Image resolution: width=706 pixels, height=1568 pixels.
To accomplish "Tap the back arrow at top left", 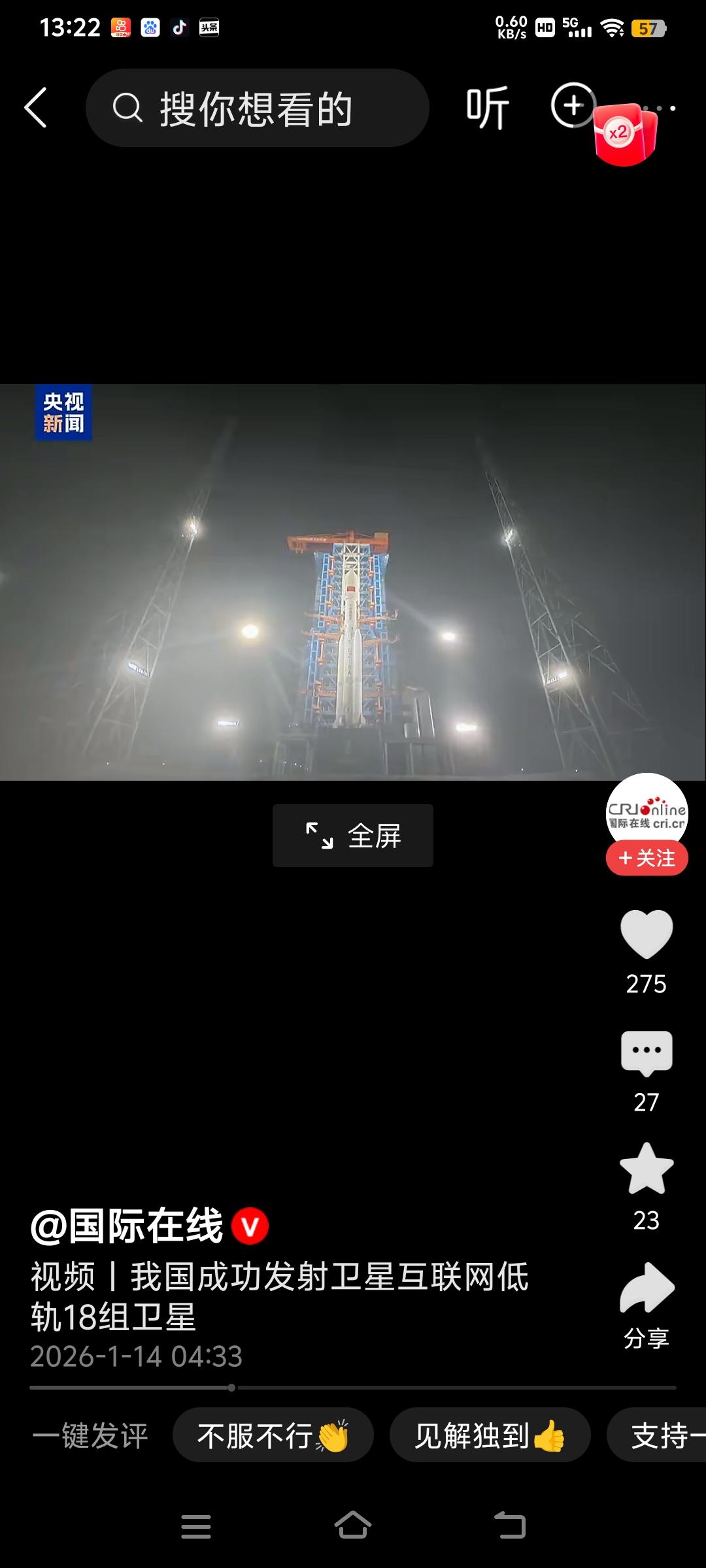I will point(37,108).
